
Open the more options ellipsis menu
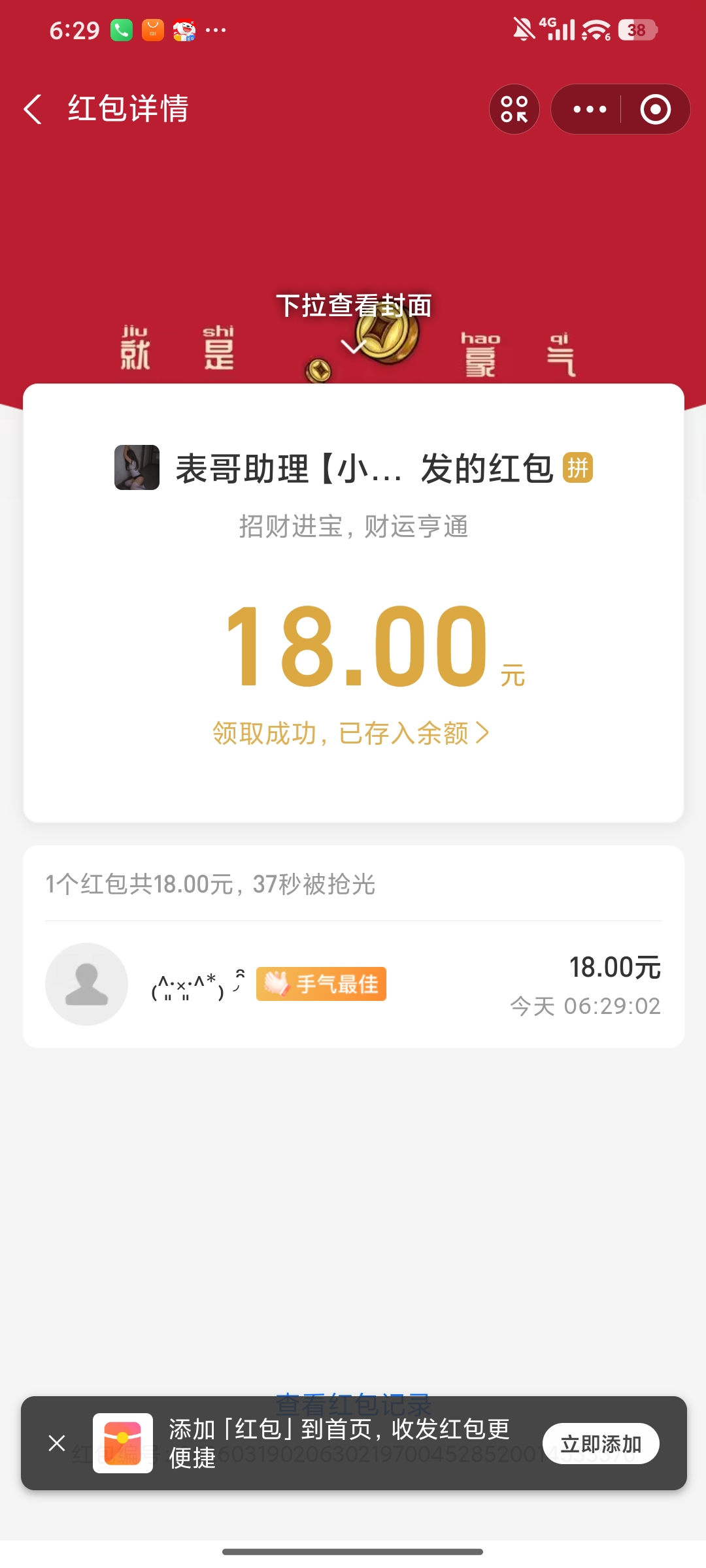(587, 109)
